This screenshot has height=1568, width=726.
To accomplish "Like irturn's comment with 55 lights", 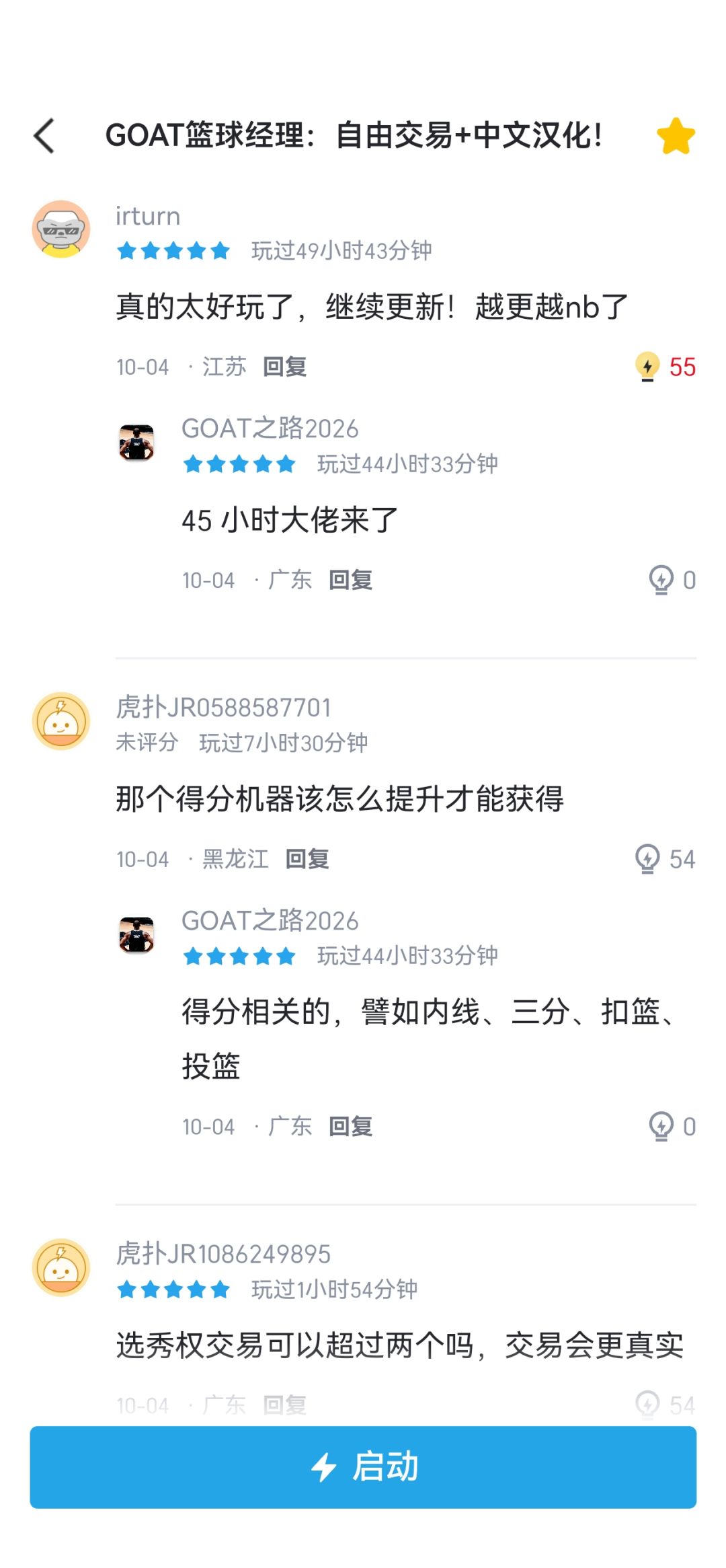I will click(x=665, y=367).
